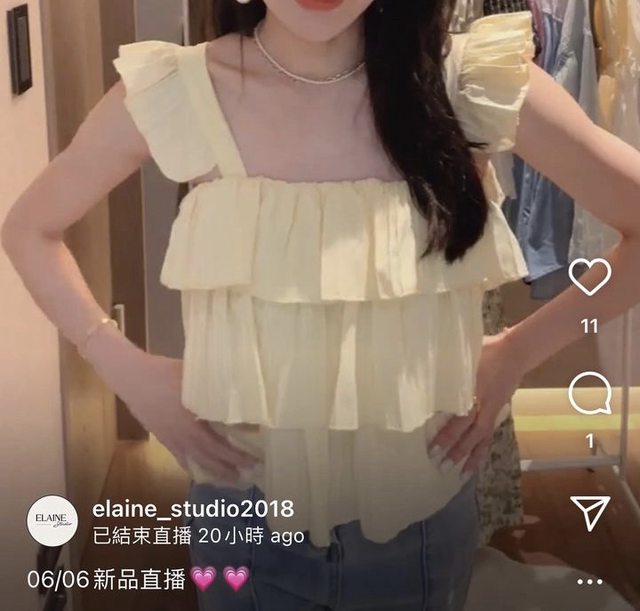Open the elaine_studio2018 profile picture
Screen dimensions: 640x611
[x=52, y=521]
